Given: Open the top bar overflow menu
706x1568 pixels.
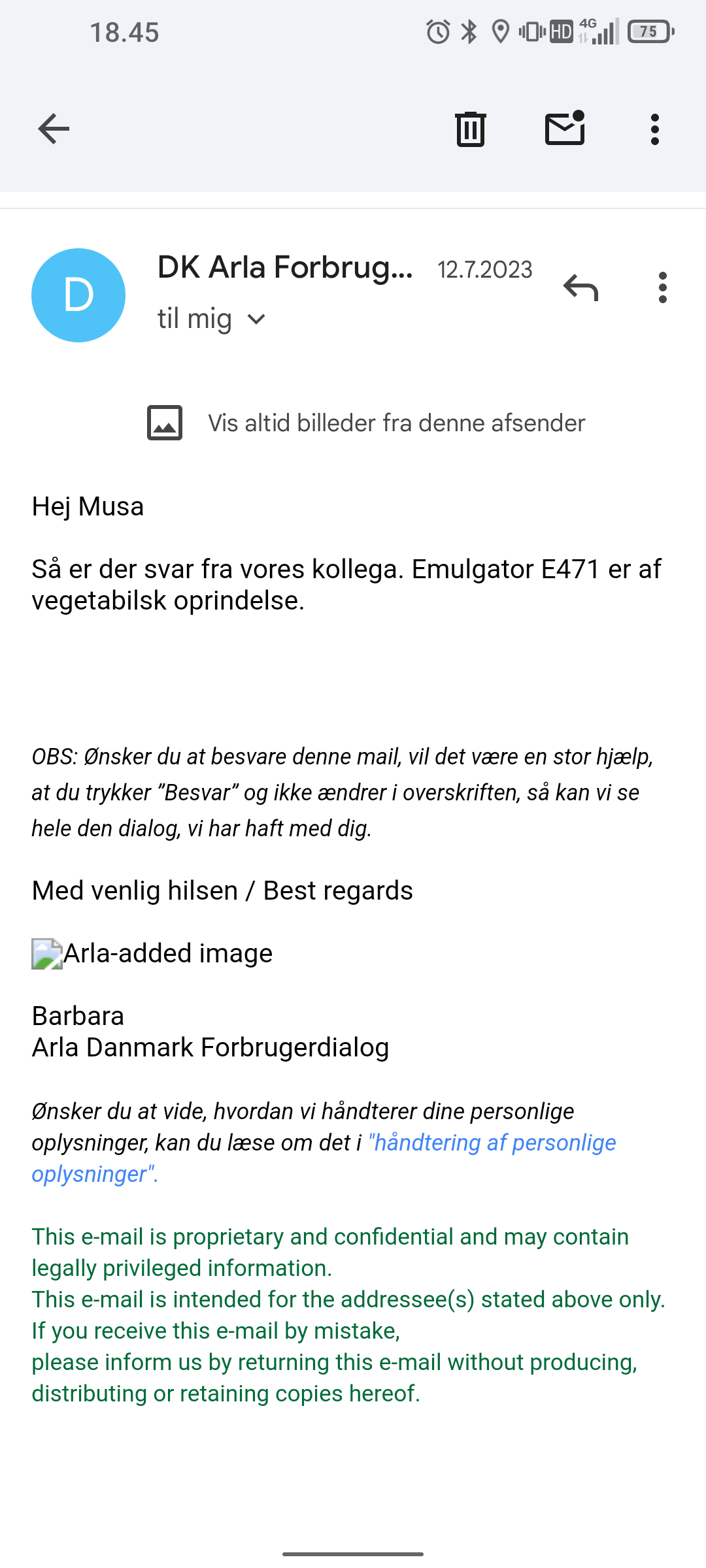Looking at the screenshot, I should coord(654,129).
